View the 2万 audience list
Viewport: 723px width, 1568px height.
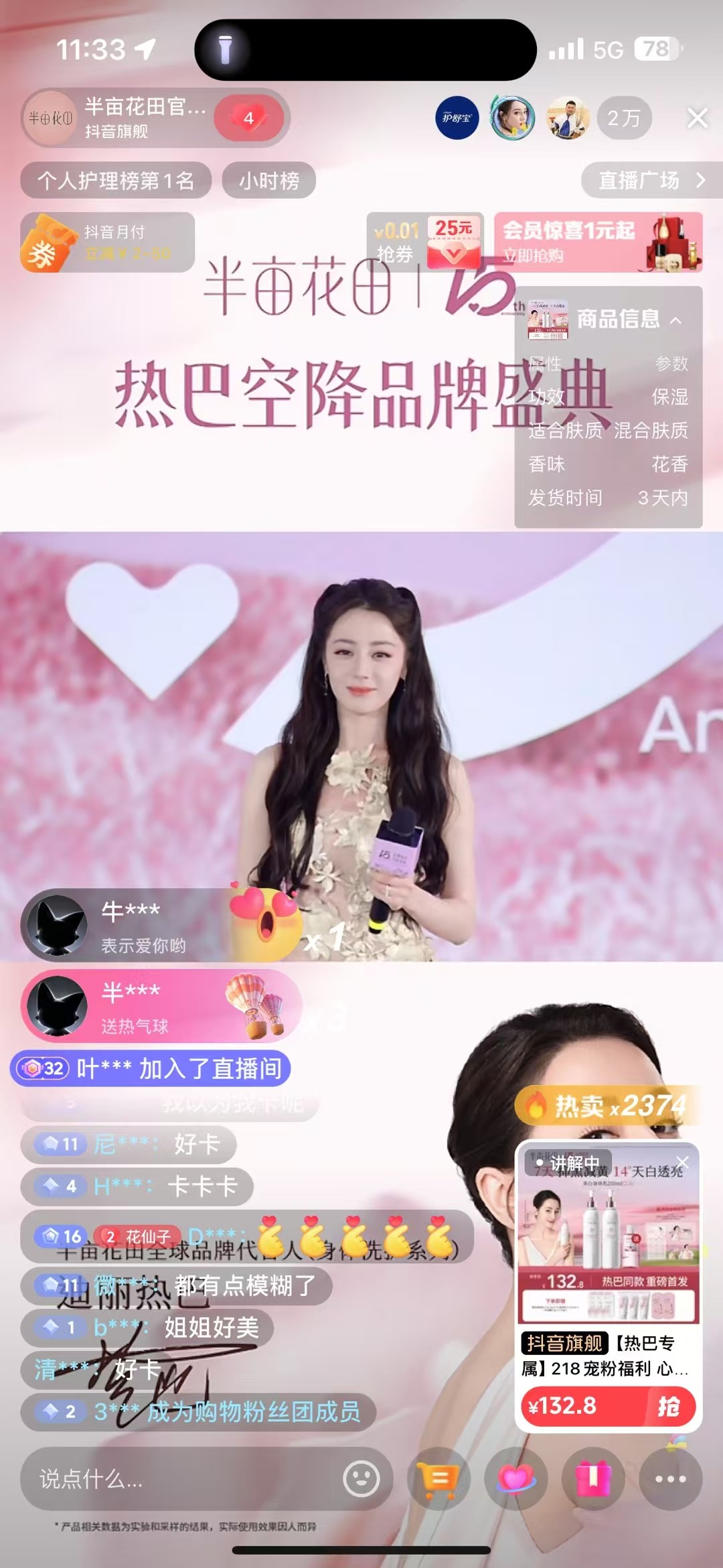point(623,119)
